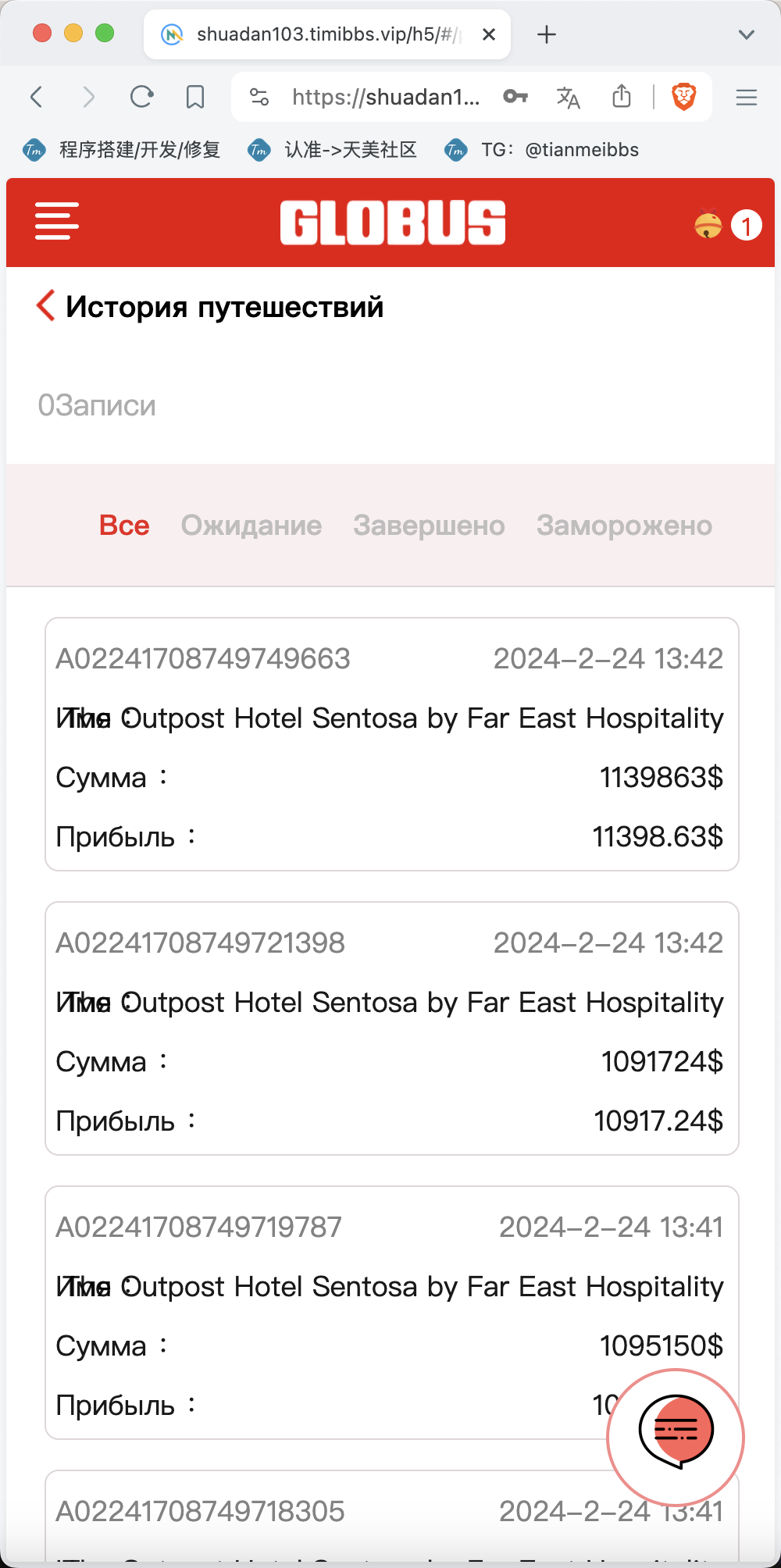Close the current browser tab

[x=489, y=34]
